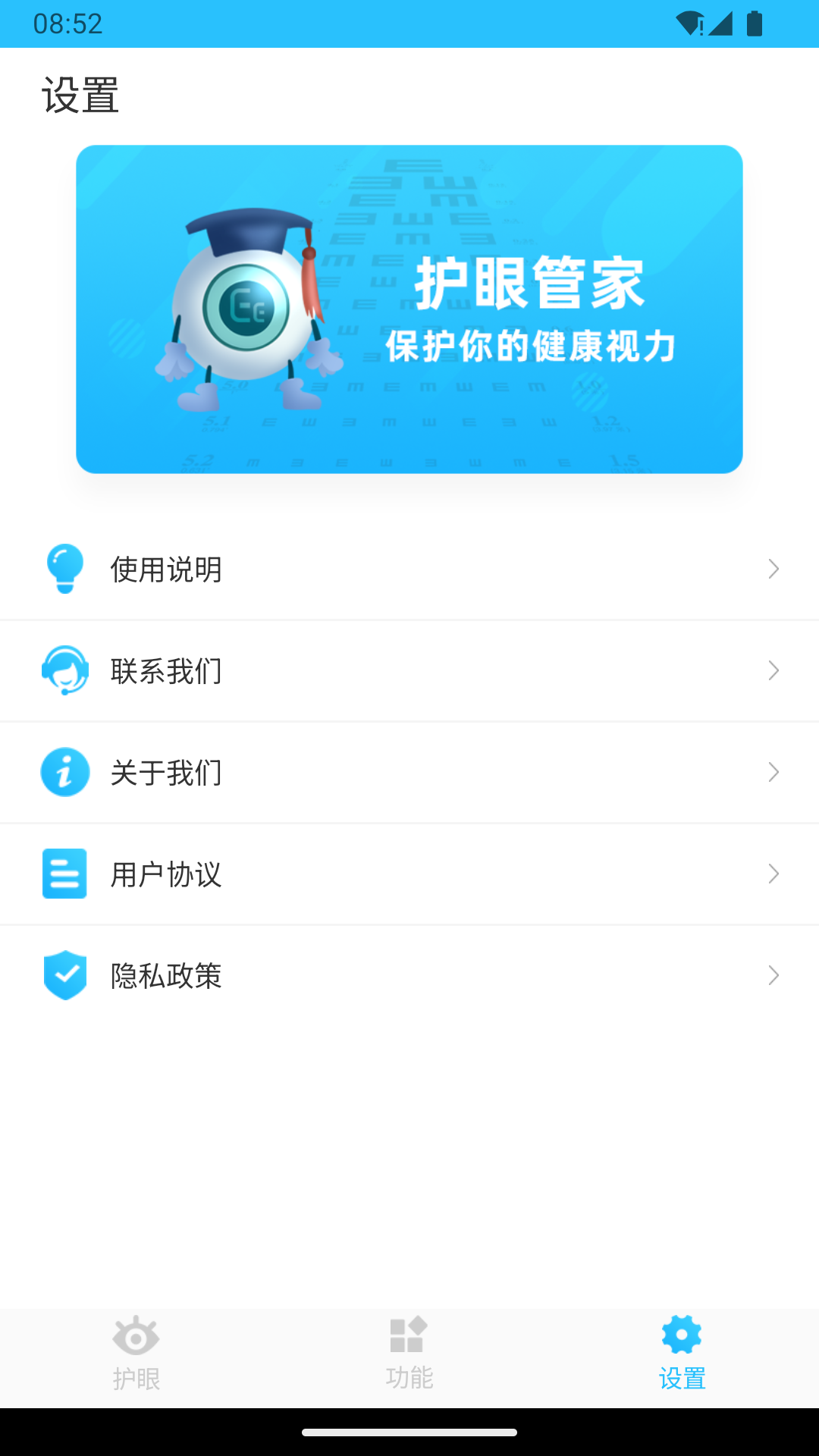Viewport: 819px width, 1456px height.
Task: Click the shield icon next to 隐私政策
Action: click(x=65, y=976)
